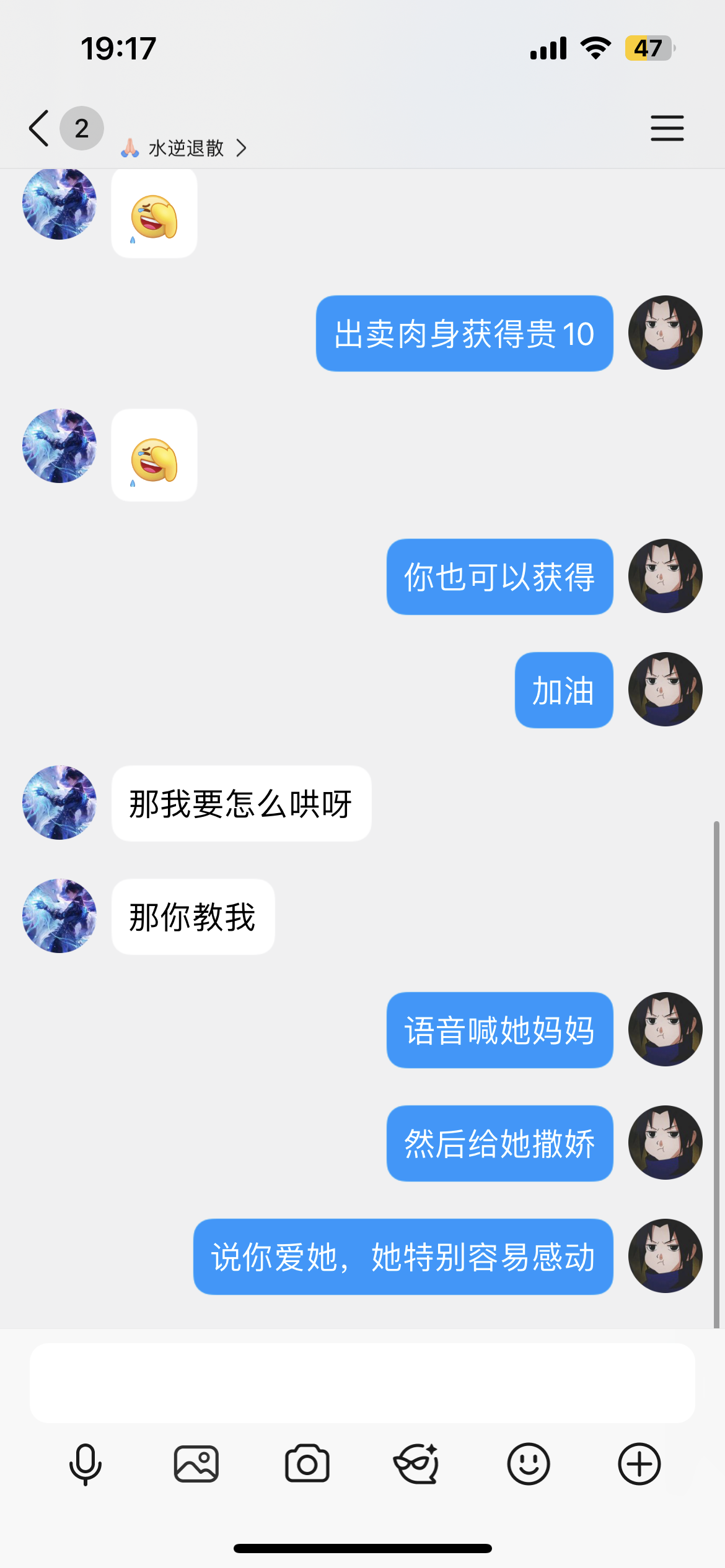Open the masked face effects icon
The width and height of the screenshot is (725, 1568).
coord(417,1464)
